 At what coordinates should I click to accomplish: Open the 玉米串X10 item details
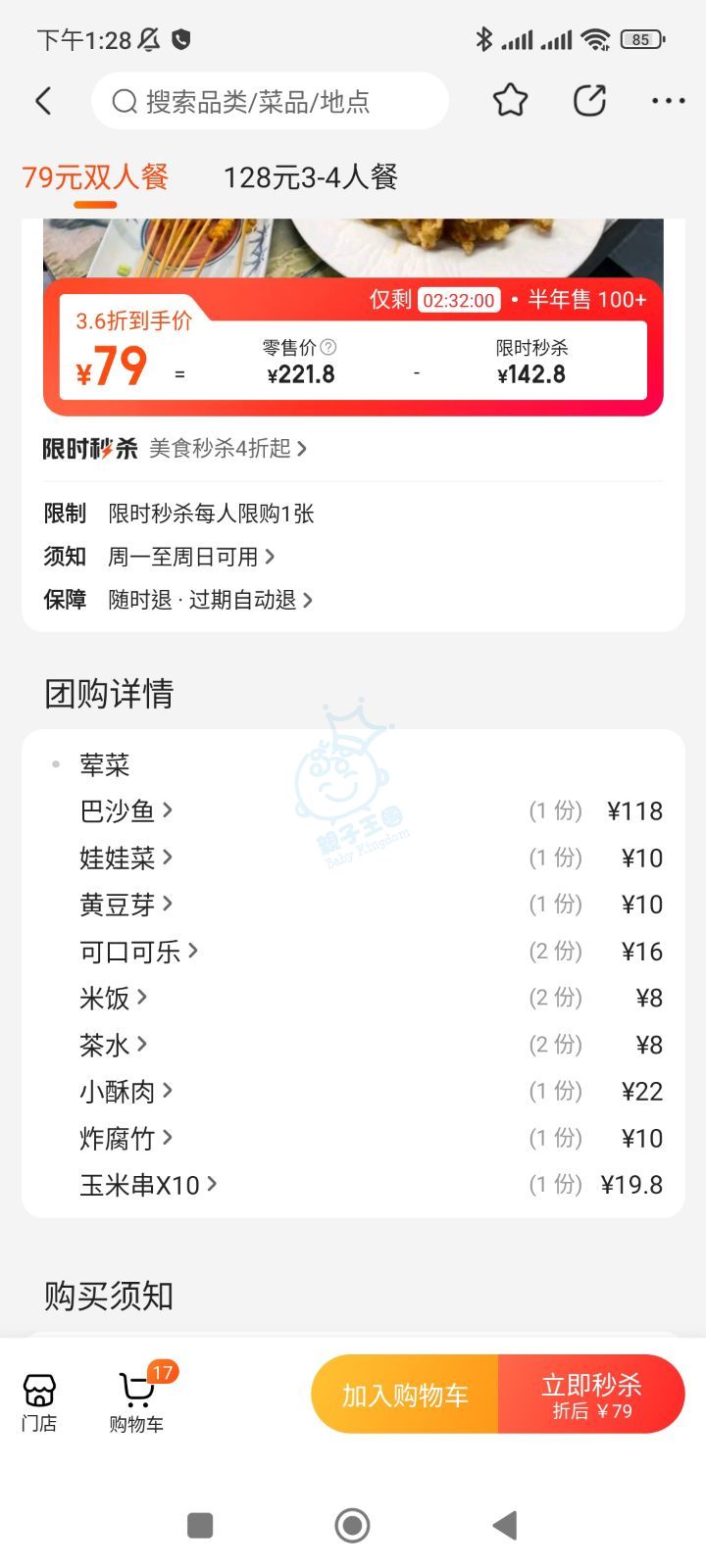point(147,1185)
